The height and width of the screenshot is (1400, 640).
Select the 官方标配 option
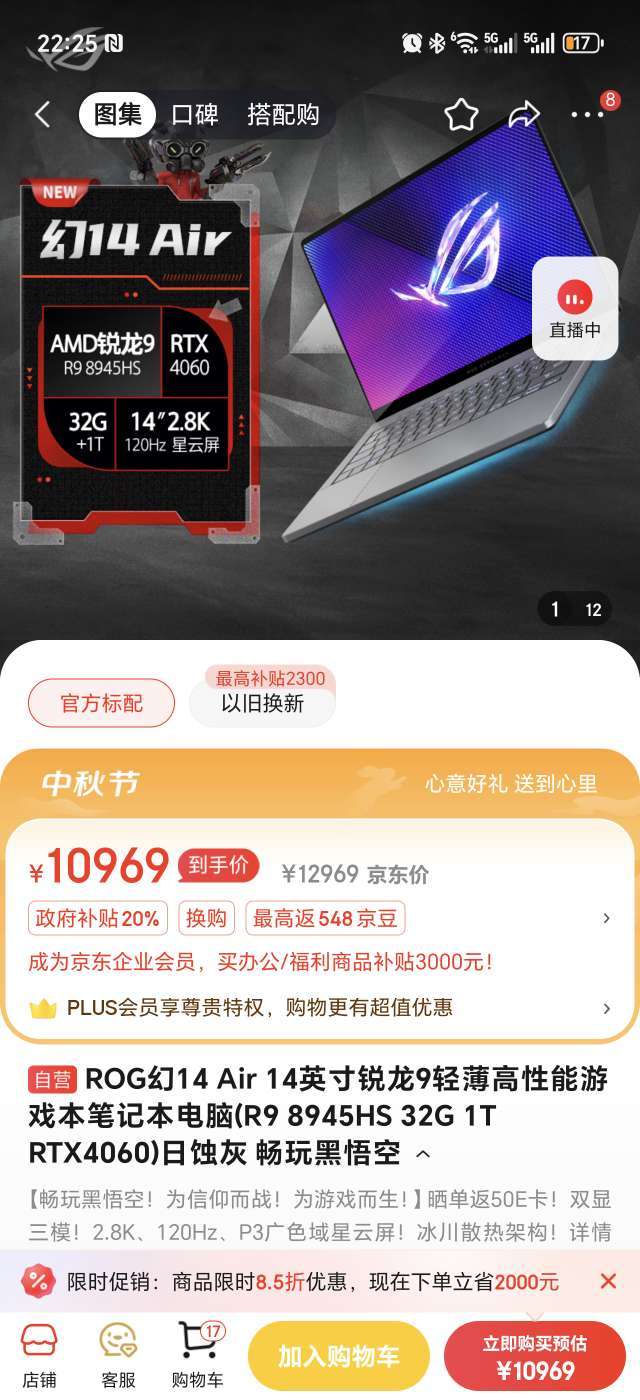tap(101, 703)
